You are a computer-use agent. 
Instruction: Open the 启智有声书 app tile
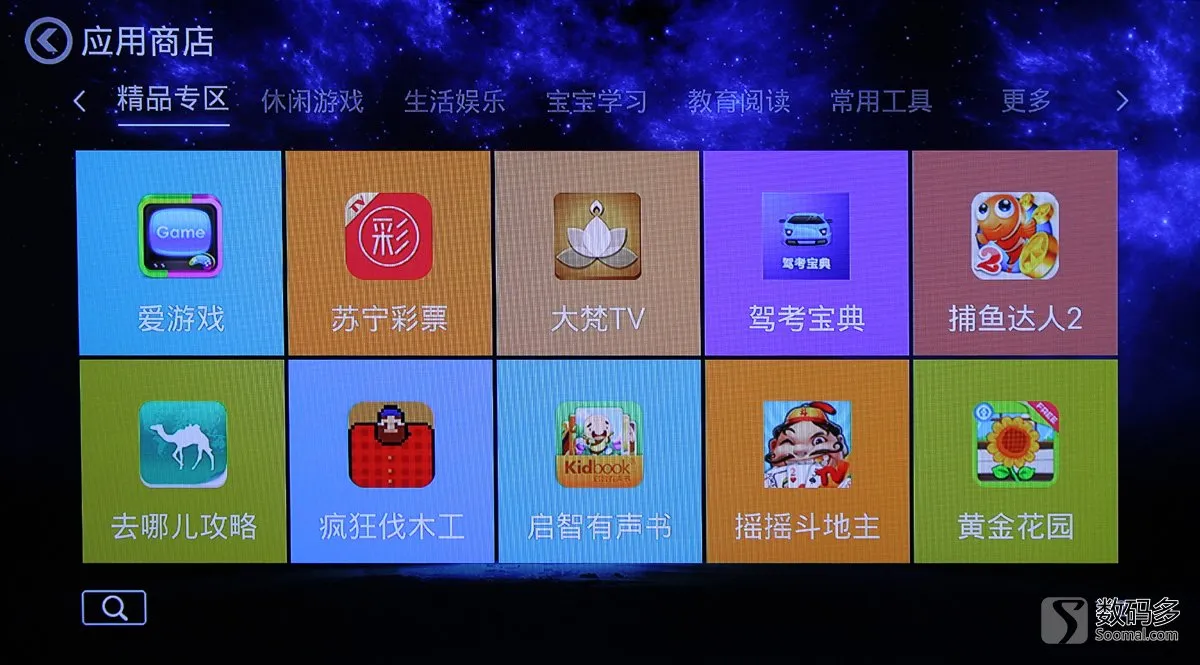pos(599,461)
